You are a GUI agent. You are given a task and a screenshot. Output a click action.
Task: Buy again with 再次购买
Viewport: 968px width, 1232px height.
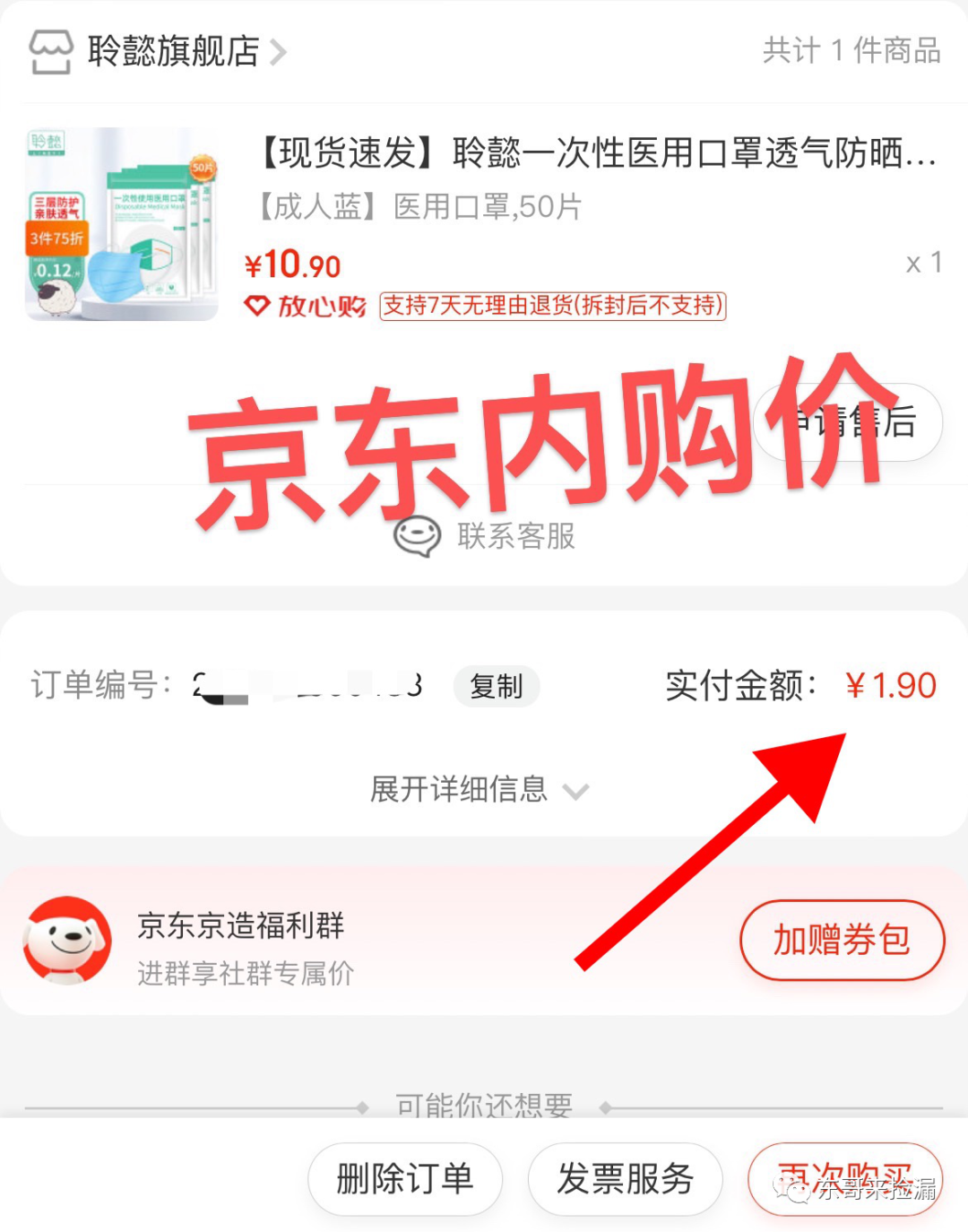pyautogui.click(x=844, y=1178)
